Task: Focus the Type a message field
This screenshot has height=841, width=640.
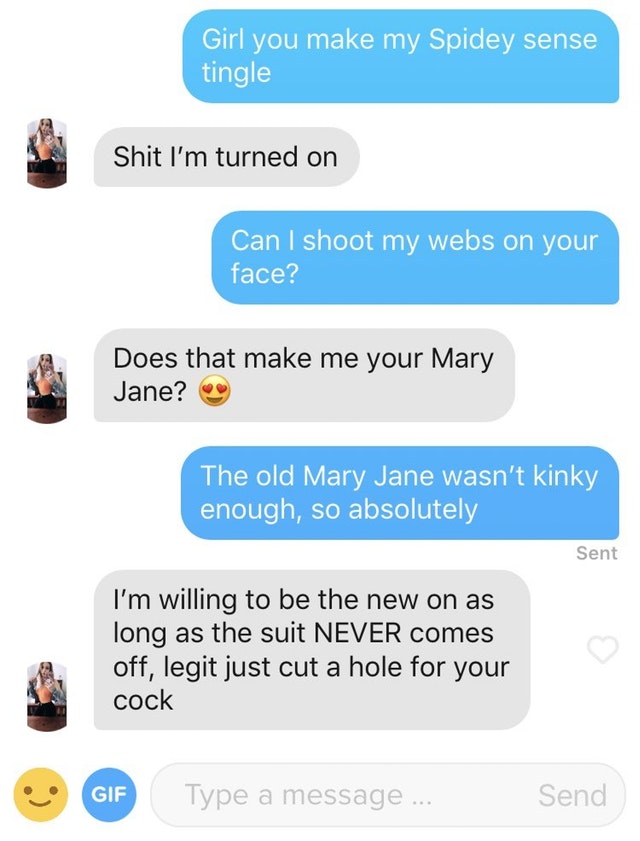Action: (x=340, y=795)
